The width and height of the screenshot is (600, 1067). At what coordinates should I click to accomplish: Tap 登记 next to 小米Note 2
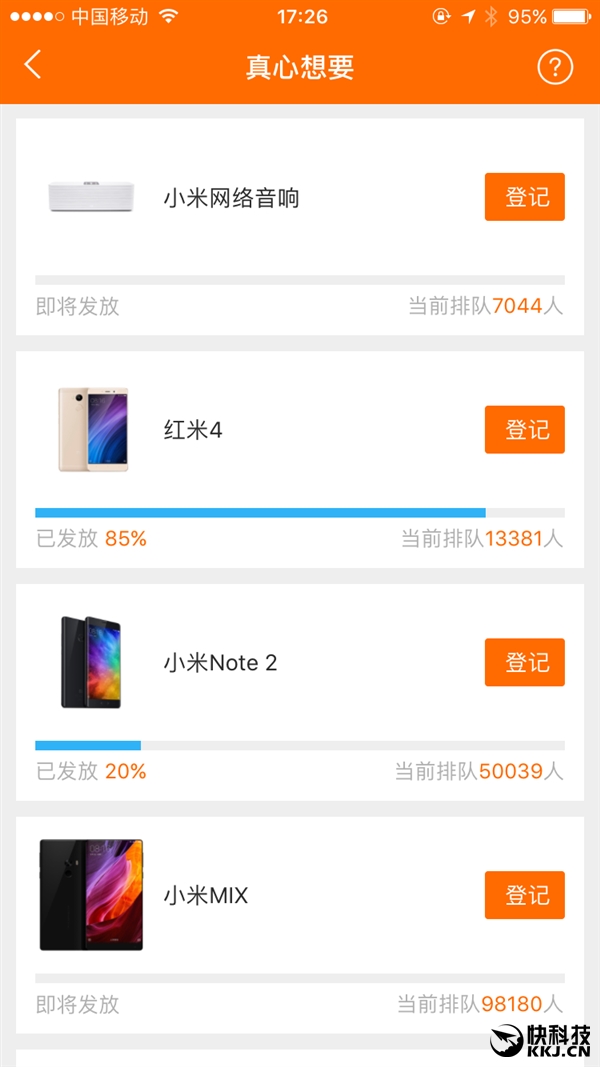click(x=525, y=663)
